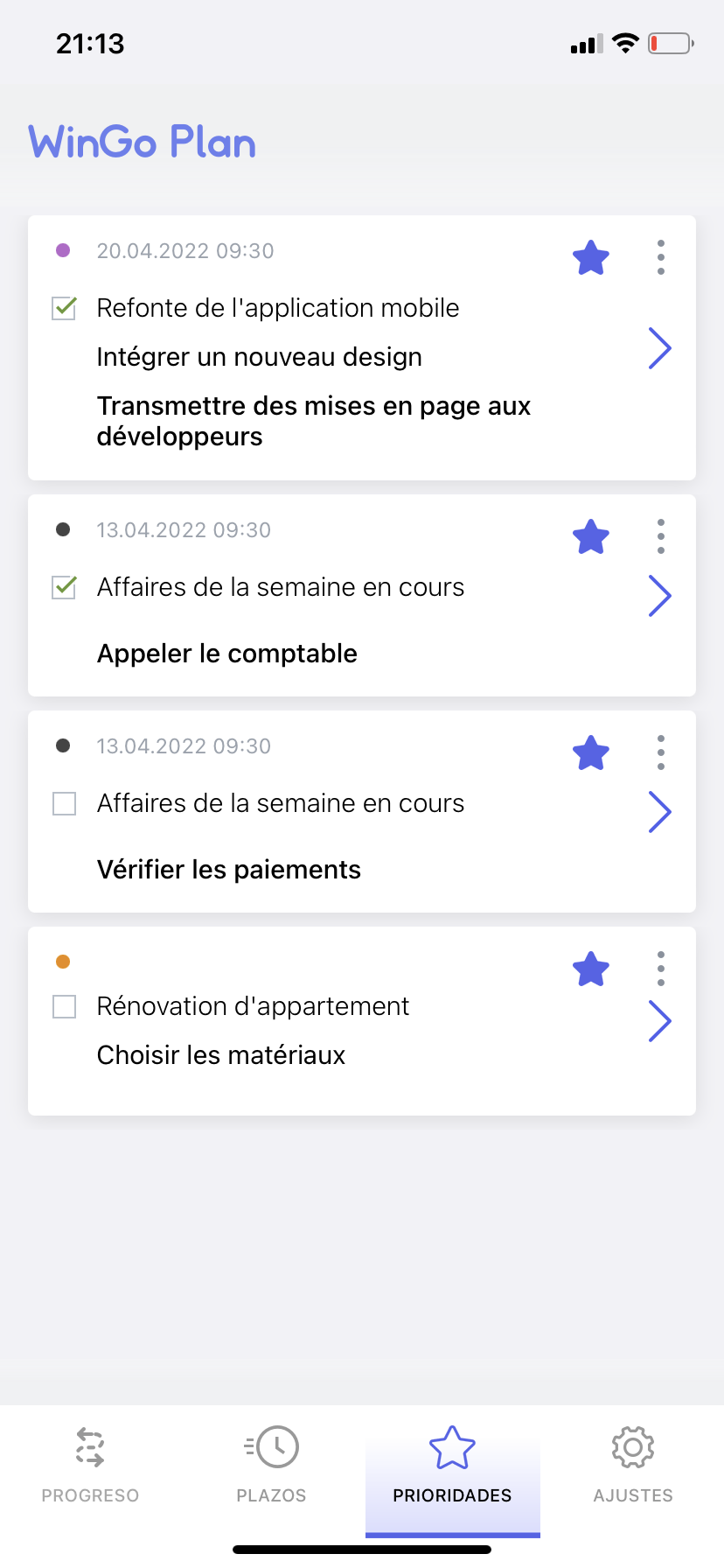Expand the Rénovation d'appartement card chevron
724x1568 pixels.
click(660, 1021)
